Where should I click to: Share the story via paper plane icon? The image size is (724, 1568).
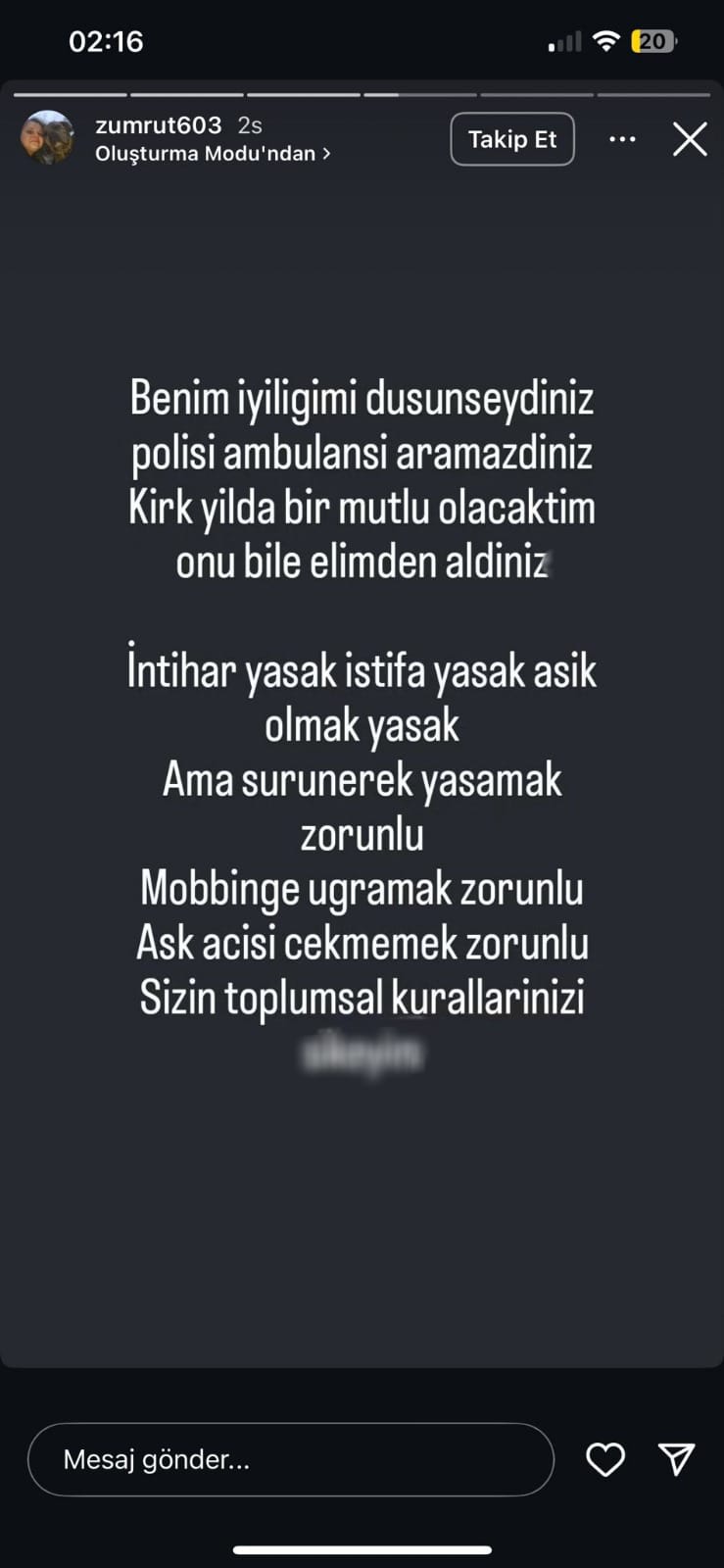(677, 1459)
